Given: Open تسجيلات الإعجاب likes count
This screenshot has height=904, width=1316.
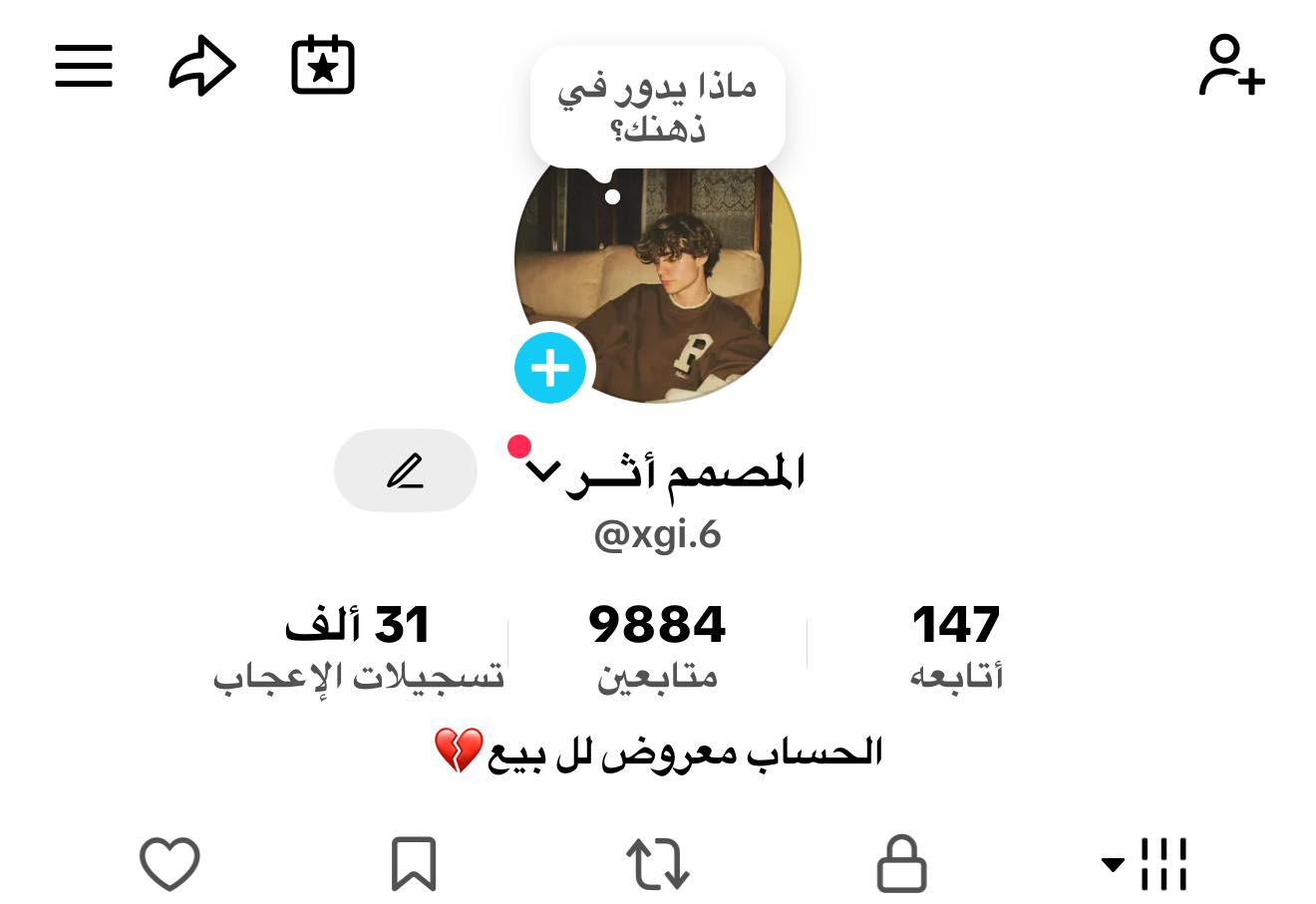Looking at the screenshot, I should coord(358,646).
